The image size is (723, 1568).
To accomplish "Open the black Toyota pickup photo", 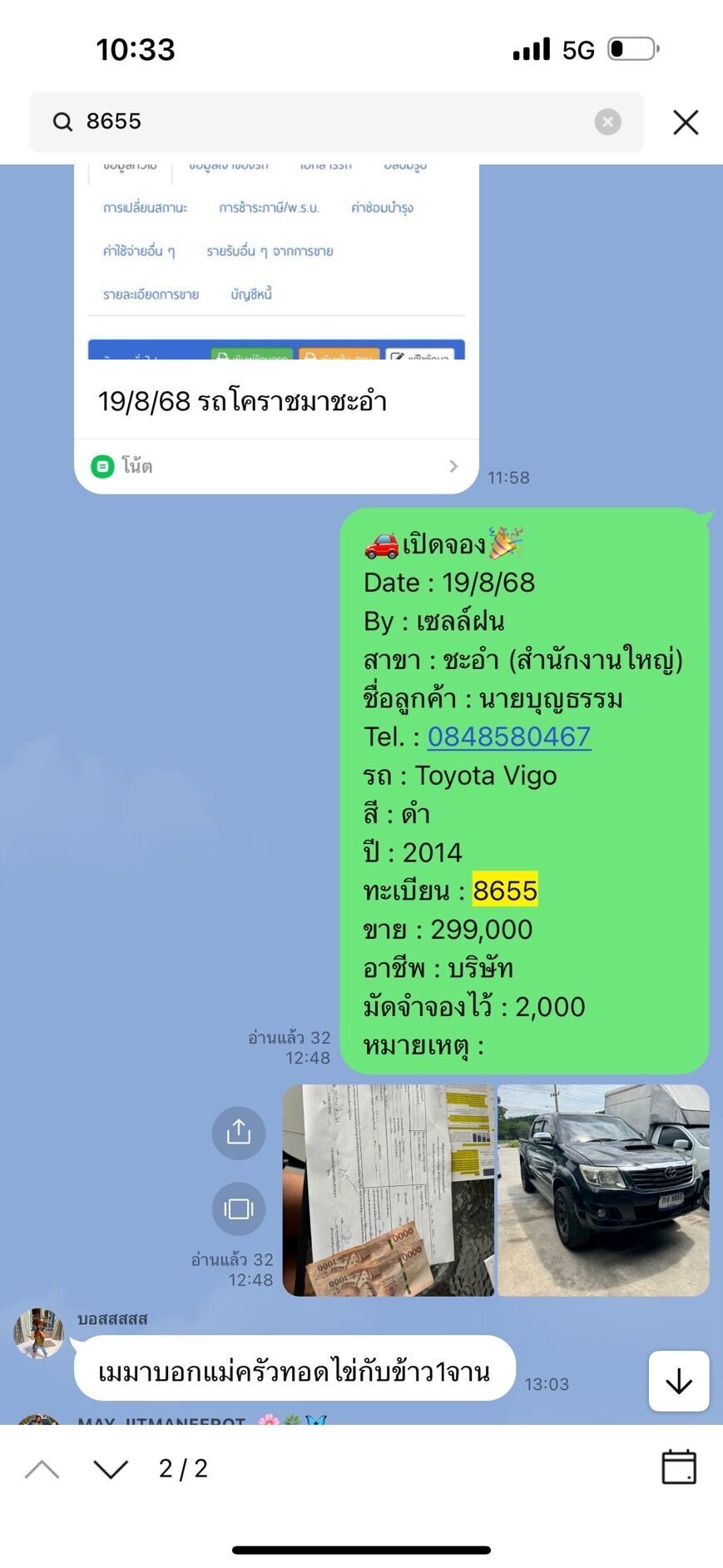I will point(603,1190).
